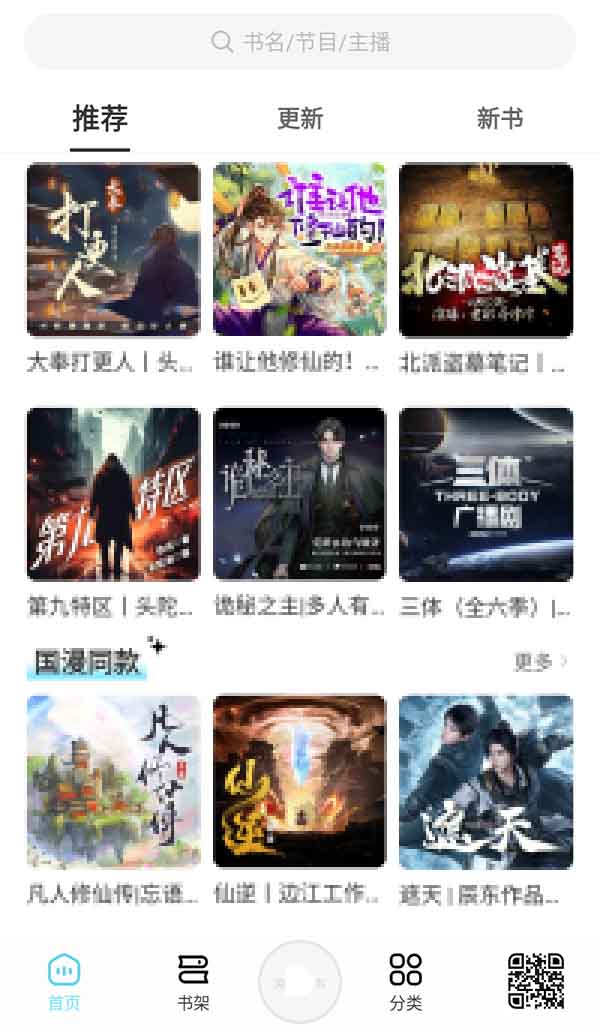The width and height of the screenshot is (600, 1032).
Task: Open the 第九特区 audiobook
Action: (x=113, y=494)
